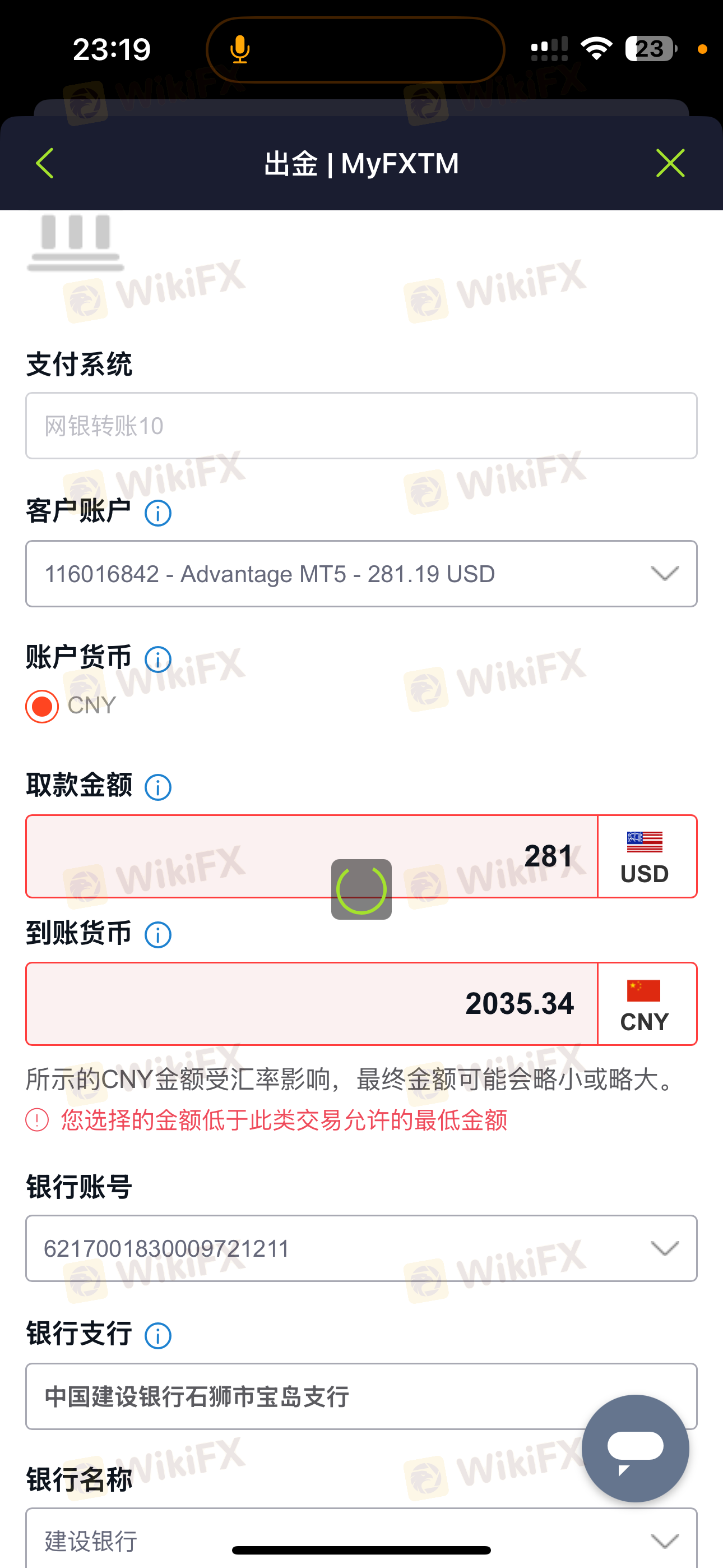The height and width of the screenshot is (1568, 723).
Task: Open info icon next to 到账货币
Action: 157,934
